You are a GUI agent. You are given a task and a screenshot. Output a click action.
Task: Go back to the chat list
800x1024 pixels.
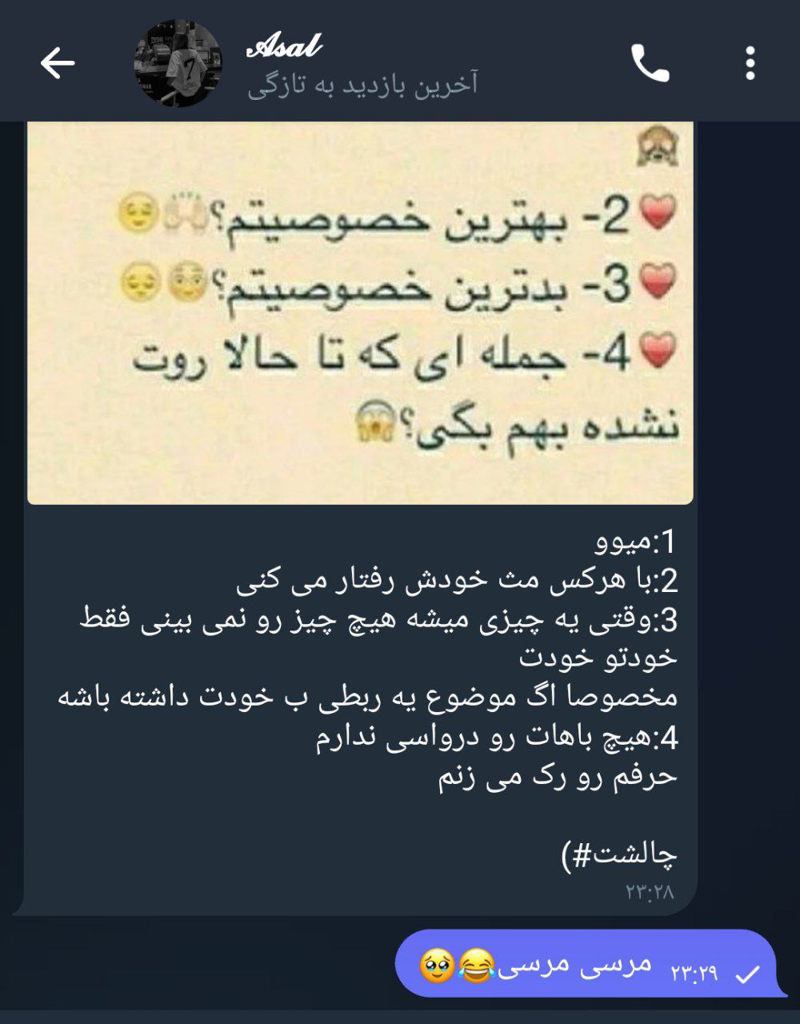(x=57, y=64)
